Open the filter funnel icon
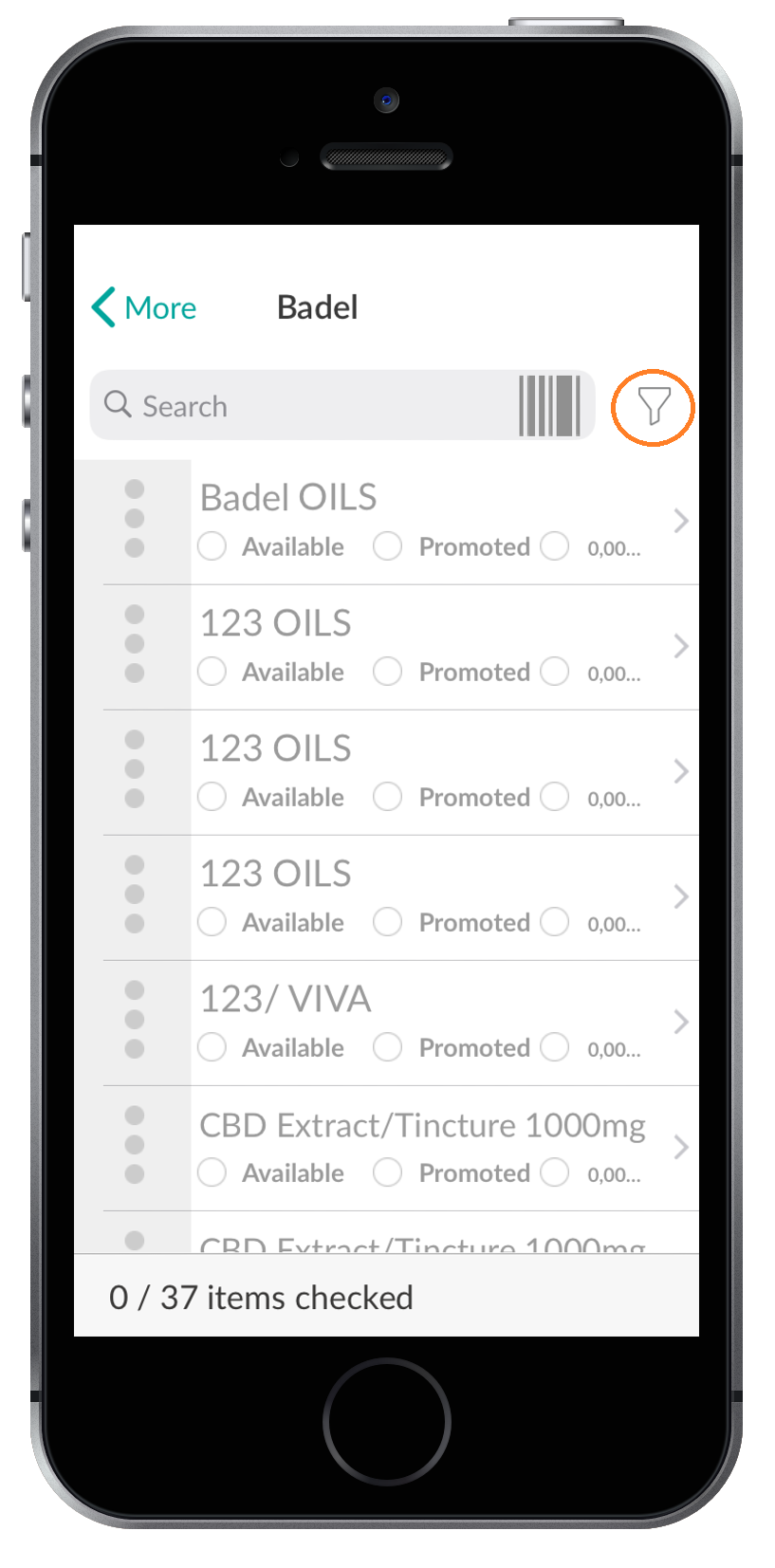The height and width of the screenshot is (1568, 775). pyautogui.click(x=654, y=406)
